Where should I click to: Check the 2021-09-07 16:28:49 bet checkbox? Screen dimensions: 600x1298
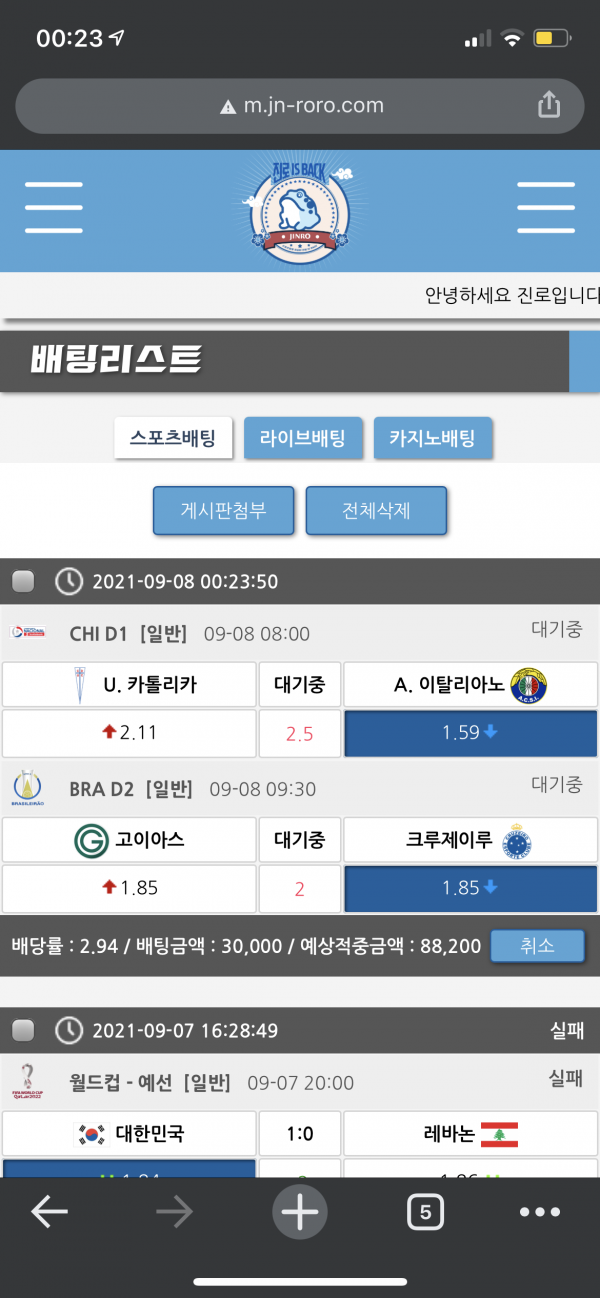pyautogui.click(x=23, y=1030)
